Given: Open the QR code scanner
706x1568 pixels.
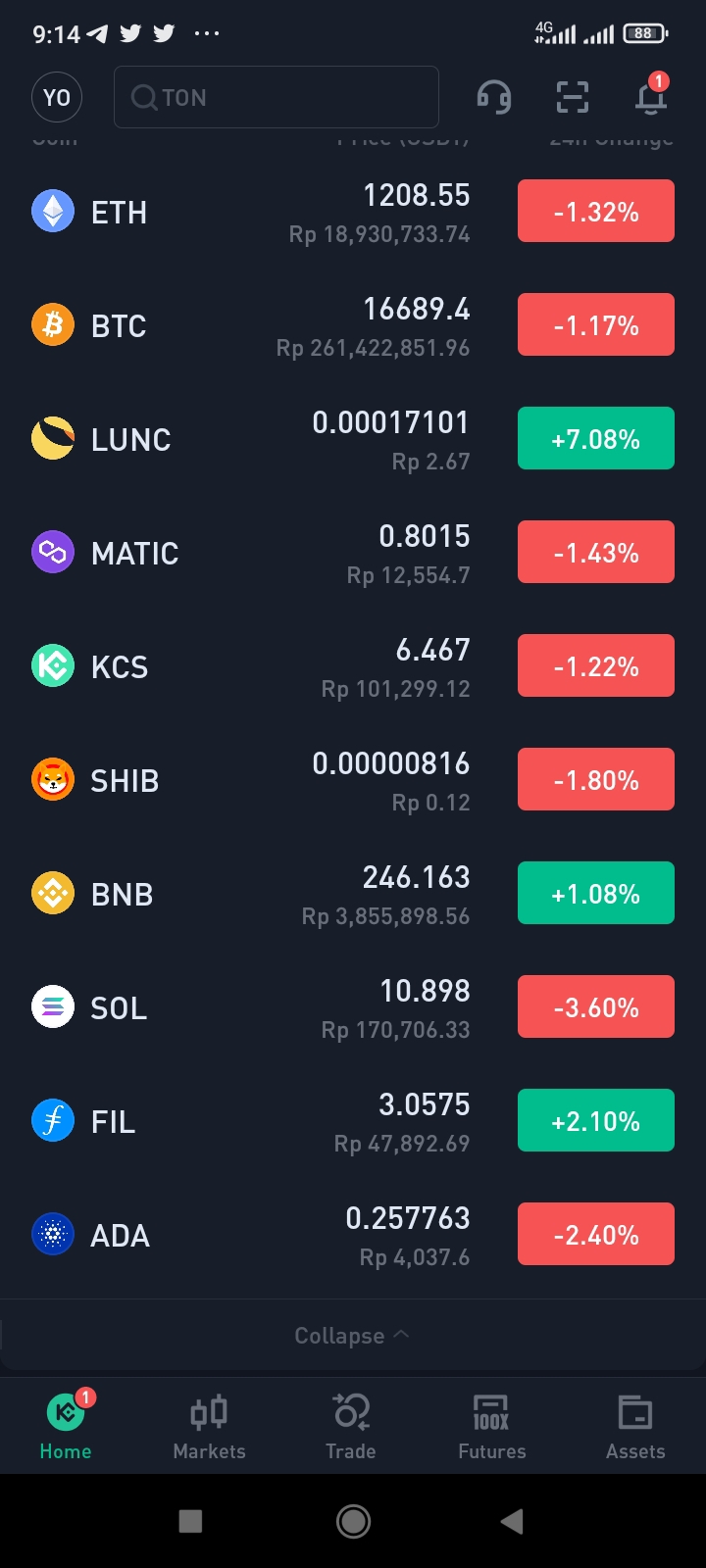Looking at the screenshot, I should (573, 97).
